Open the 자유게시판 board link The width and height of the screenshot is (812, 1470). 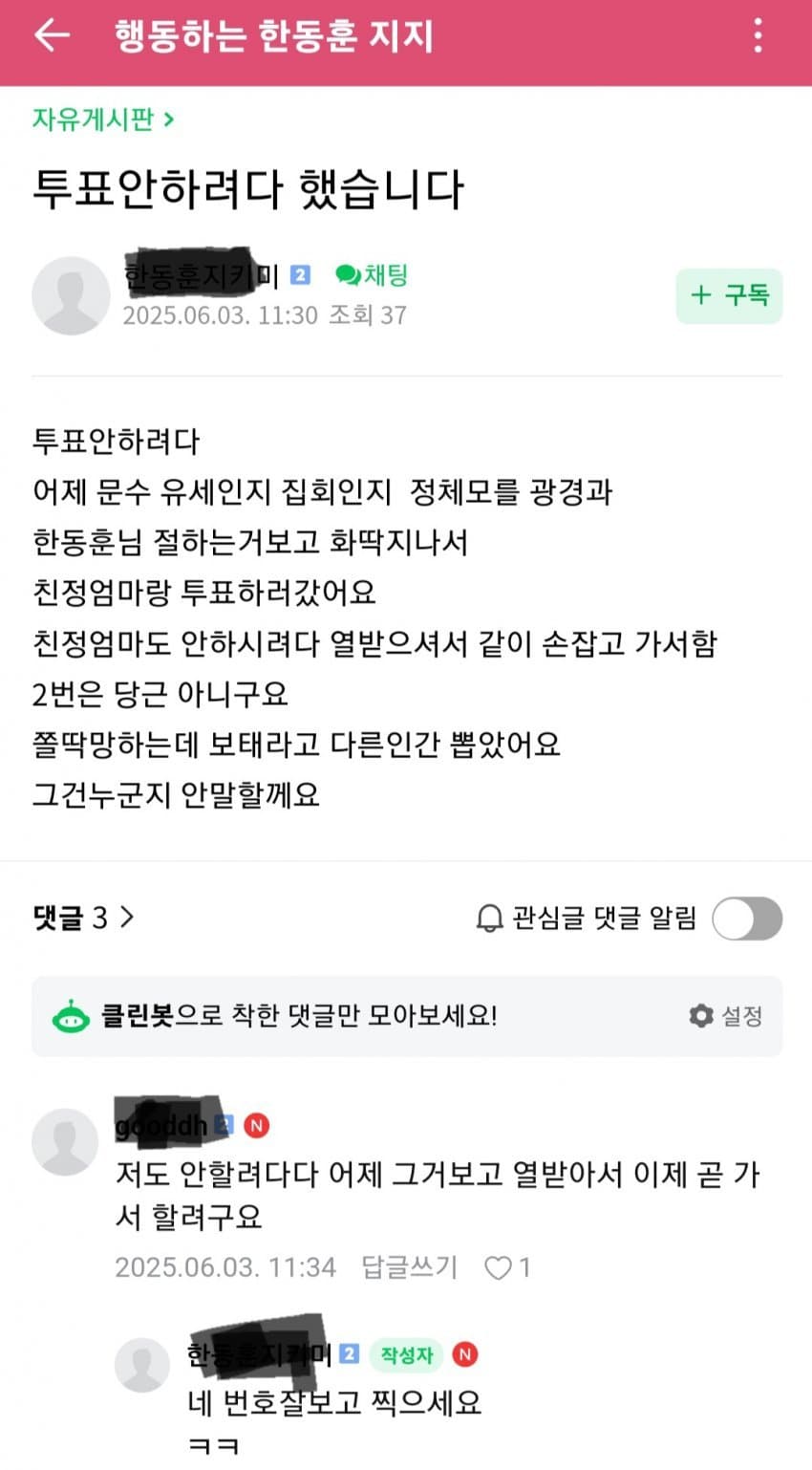tap(103, 119)
